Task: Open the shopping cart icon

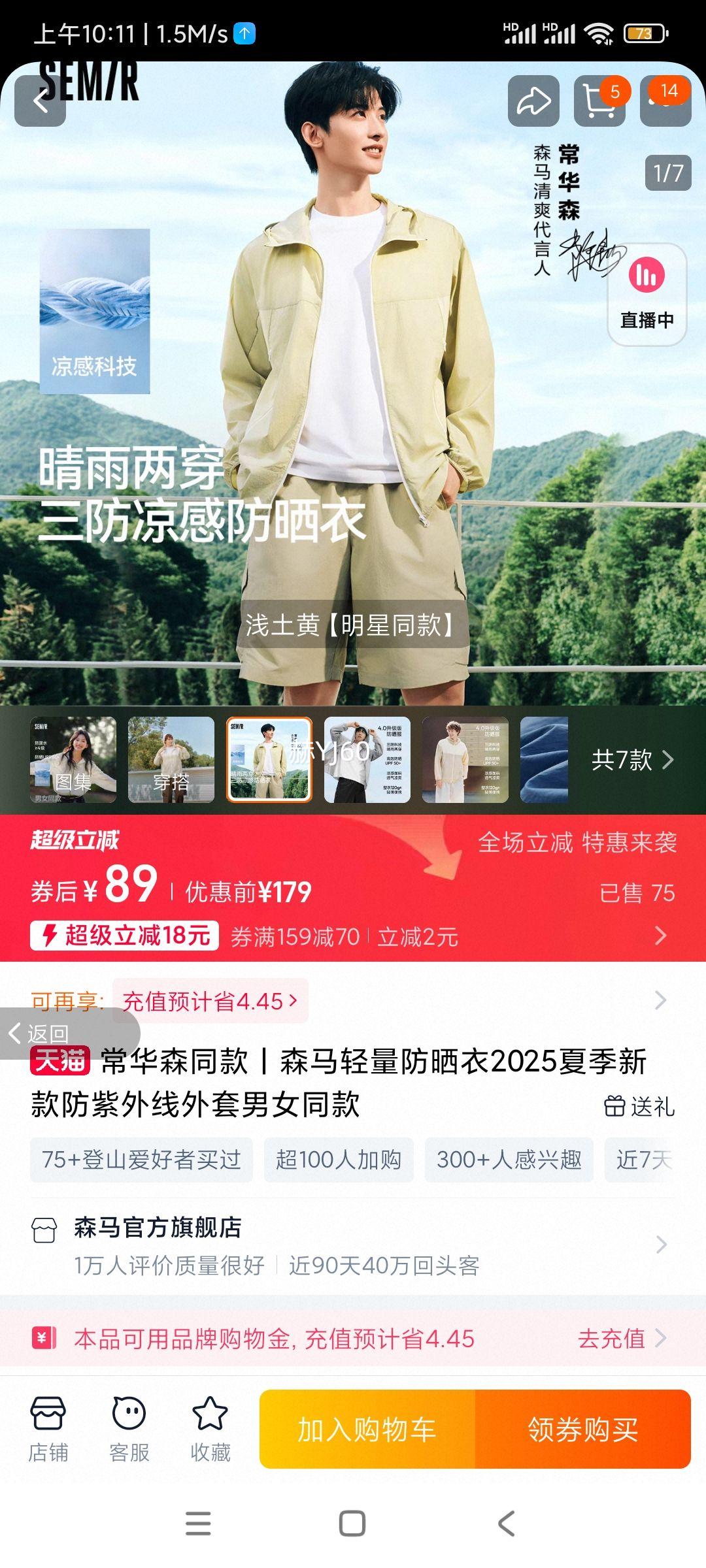Action: [599, 101]
